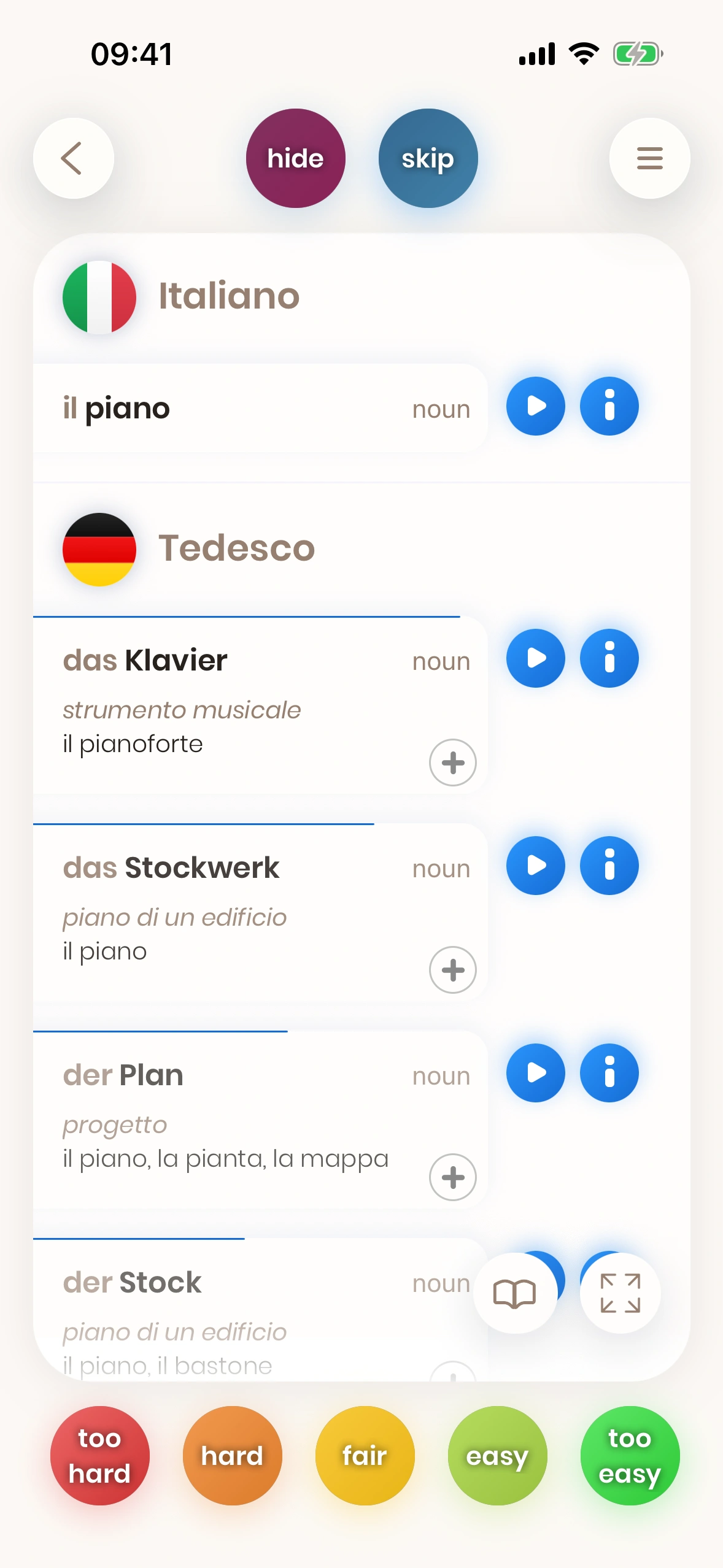Tap the hide button
Image resolution: width=723 pixels, height=1568 pixels.
coord(295,158)
